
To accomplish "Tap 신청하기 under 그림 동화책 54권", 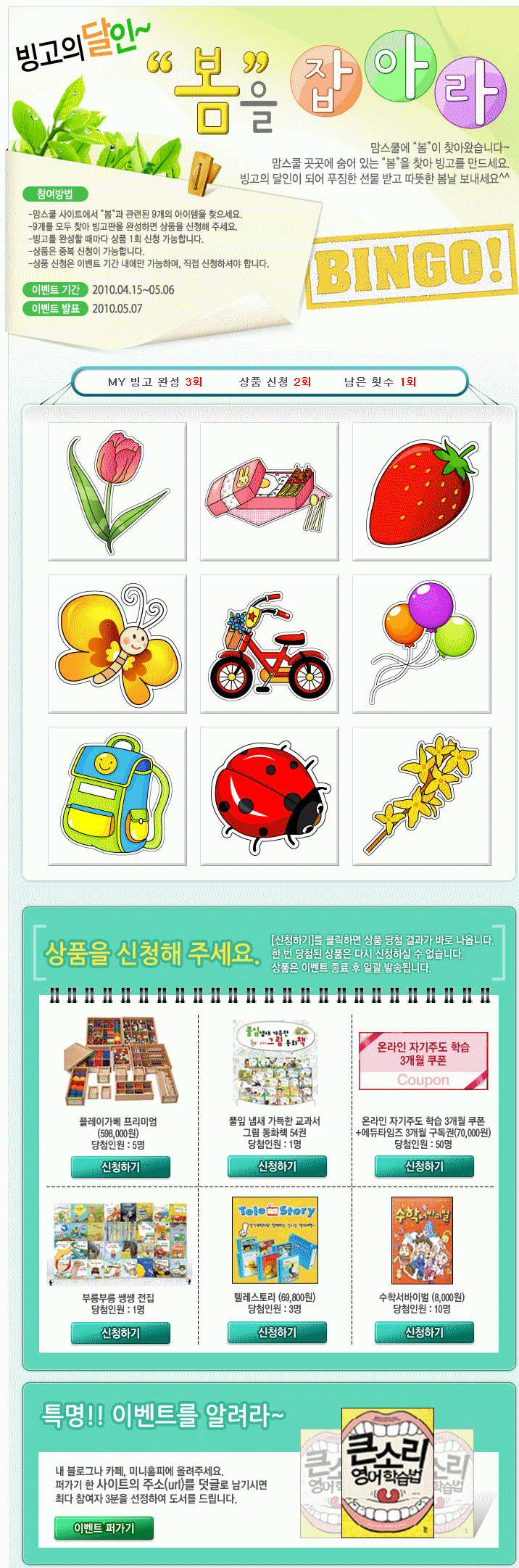I will 277,1166.
